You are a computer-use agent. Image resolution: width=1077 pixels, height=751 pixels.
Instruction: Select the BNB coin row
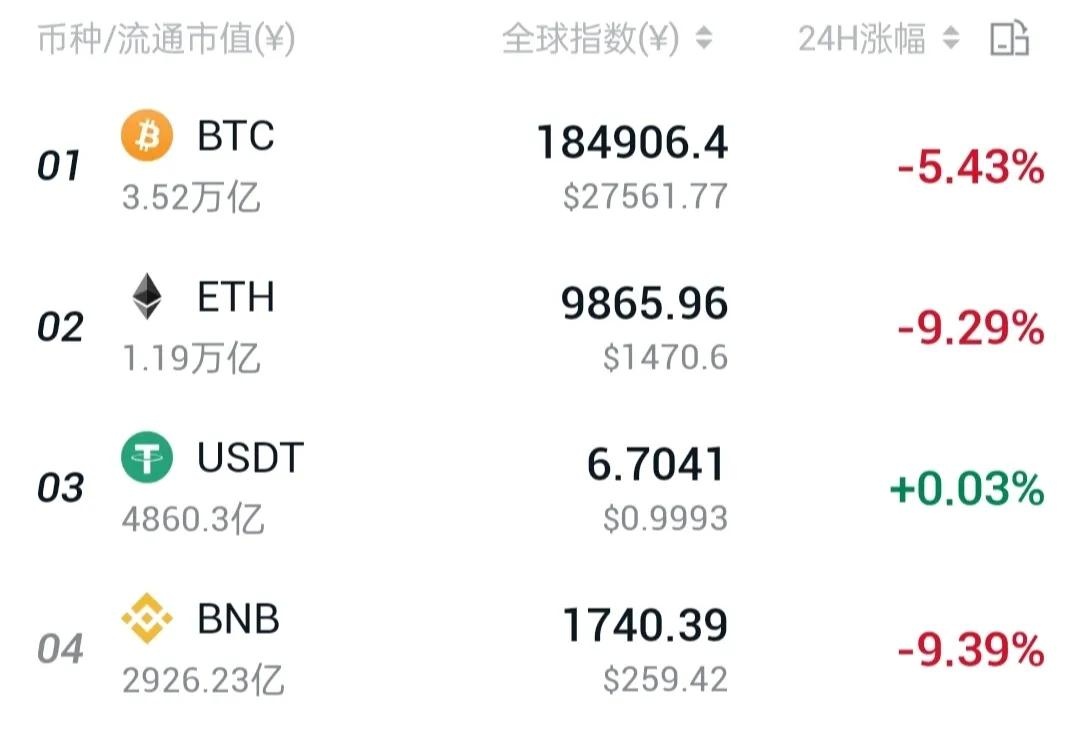pos(238,621)
